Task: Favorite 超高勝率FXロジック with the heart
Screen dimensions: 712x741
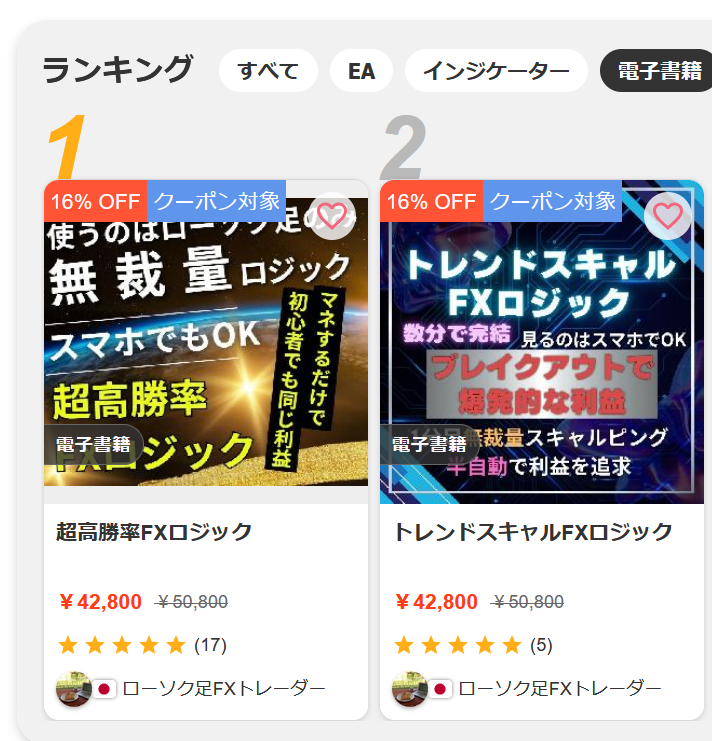Action: [331, 216]
